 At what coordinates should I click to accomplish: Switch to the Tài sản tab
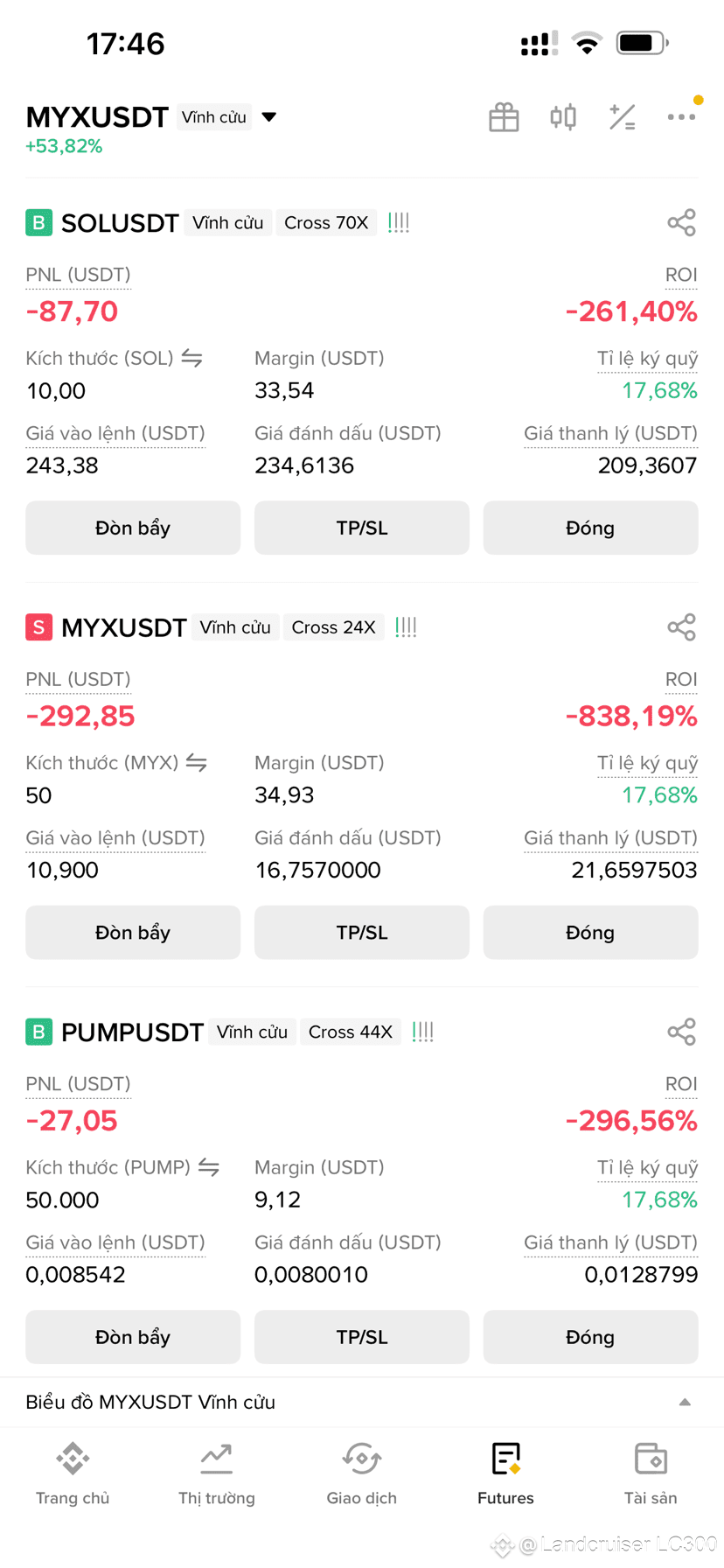651,1474
